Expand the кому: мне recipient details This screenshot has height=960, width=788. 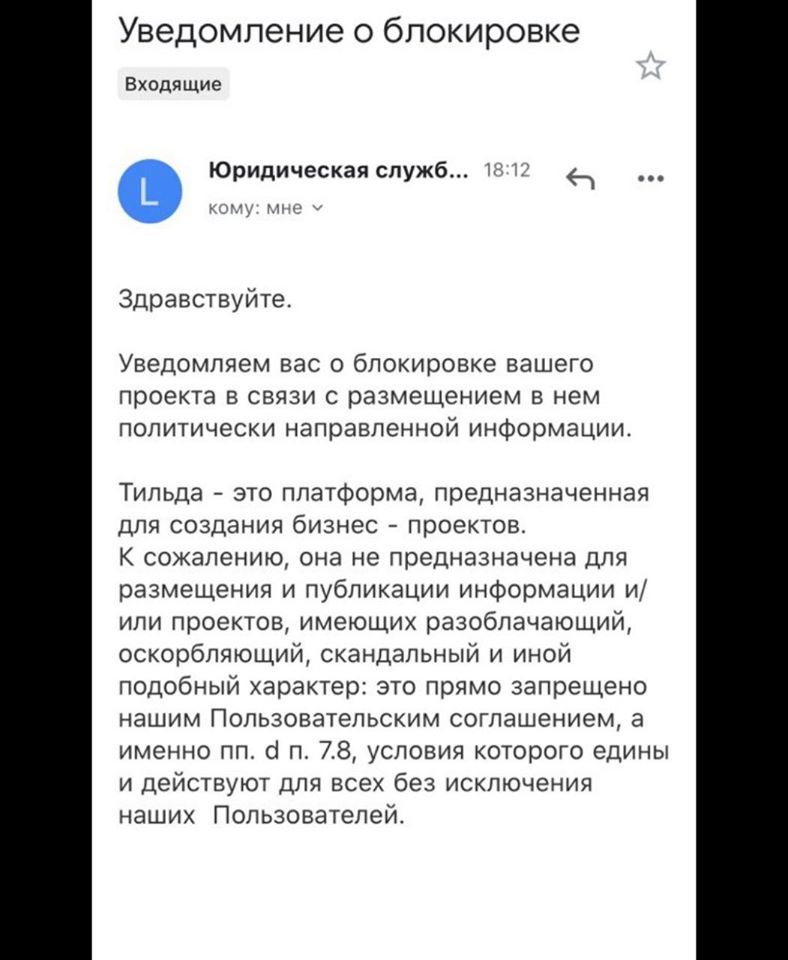click(x=266, y=209)
